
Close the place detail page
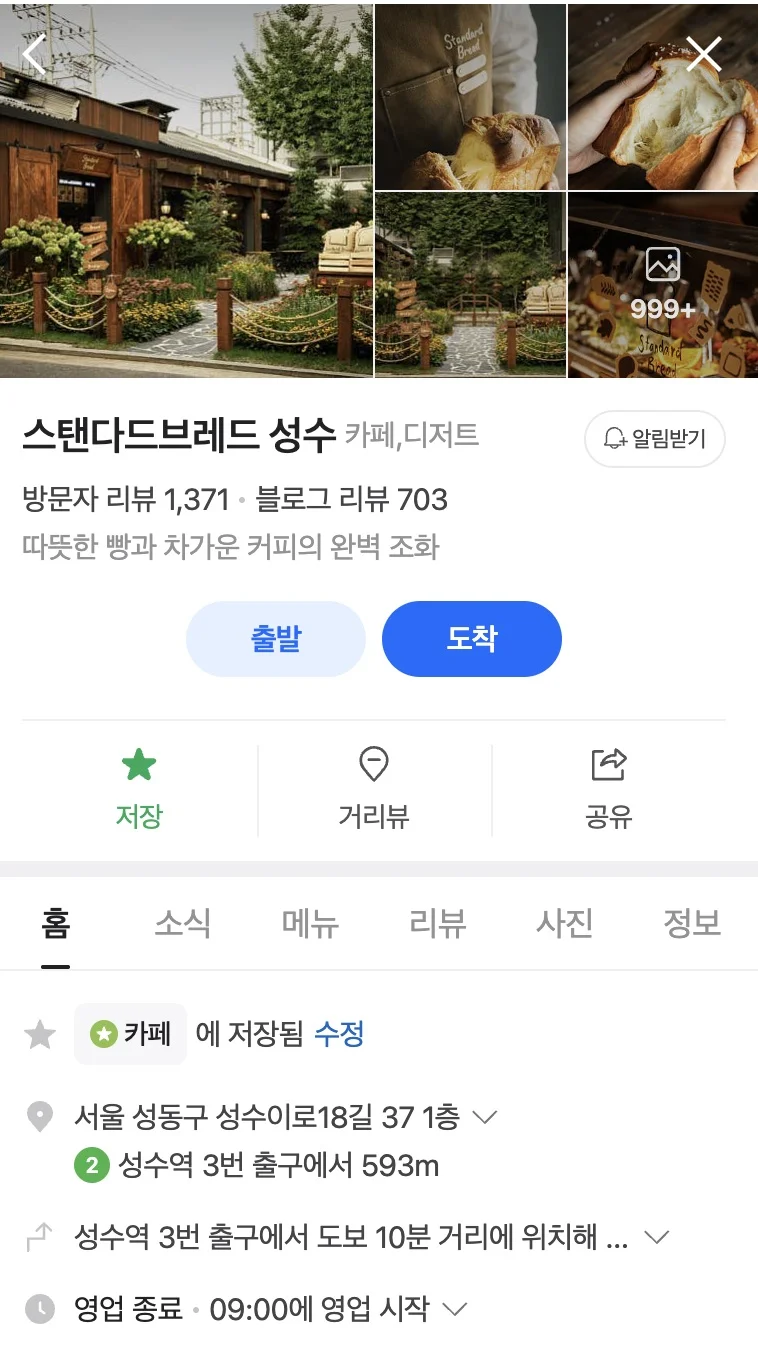(704, 54)
